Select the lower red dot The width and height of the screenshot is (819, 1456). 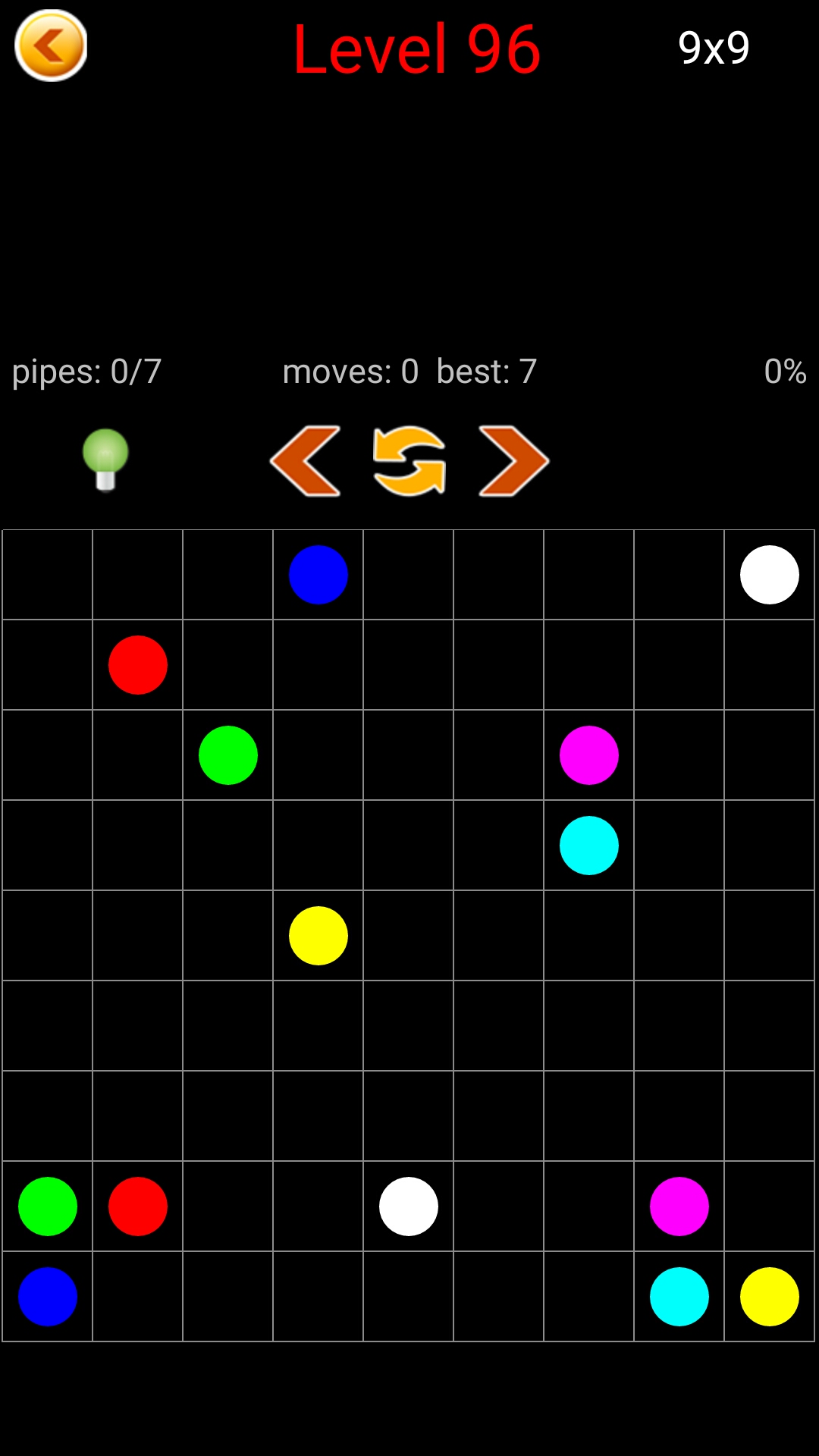(138, 1207)
